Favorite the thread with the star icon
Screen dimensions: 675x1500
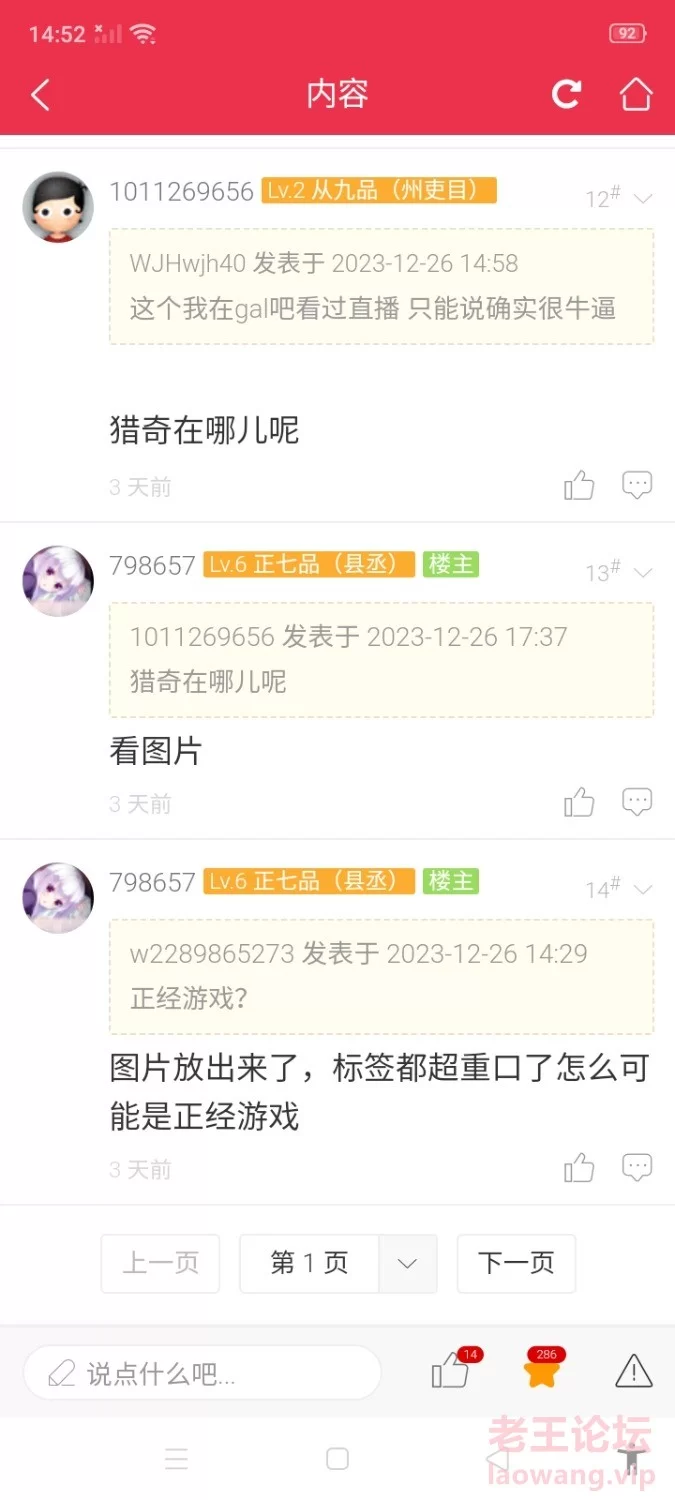click(x=541, y=1370)
